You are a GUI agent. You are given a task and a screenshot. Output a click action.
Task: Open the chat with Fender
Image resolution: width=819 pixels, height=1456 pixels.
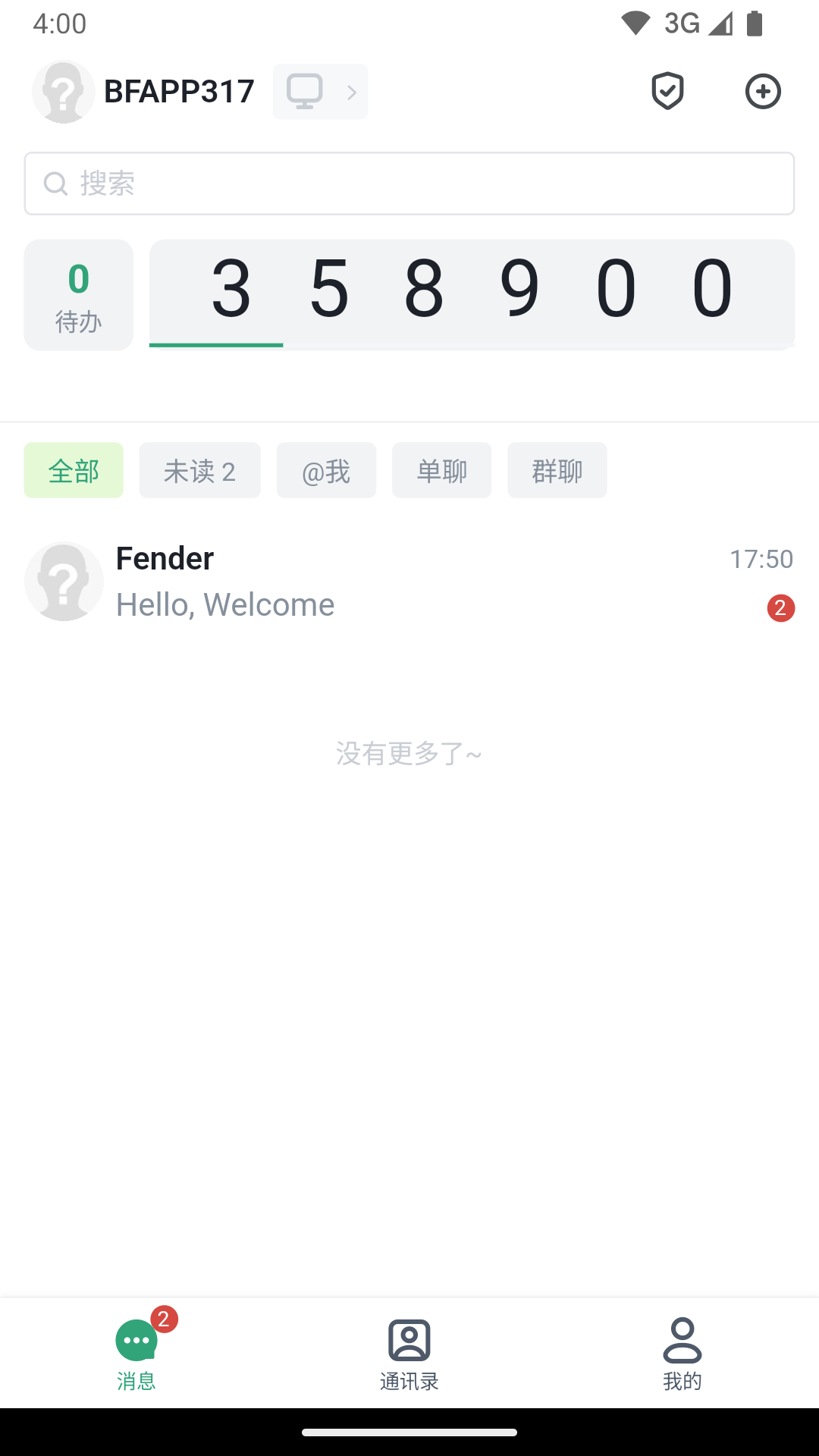(409, 582)
